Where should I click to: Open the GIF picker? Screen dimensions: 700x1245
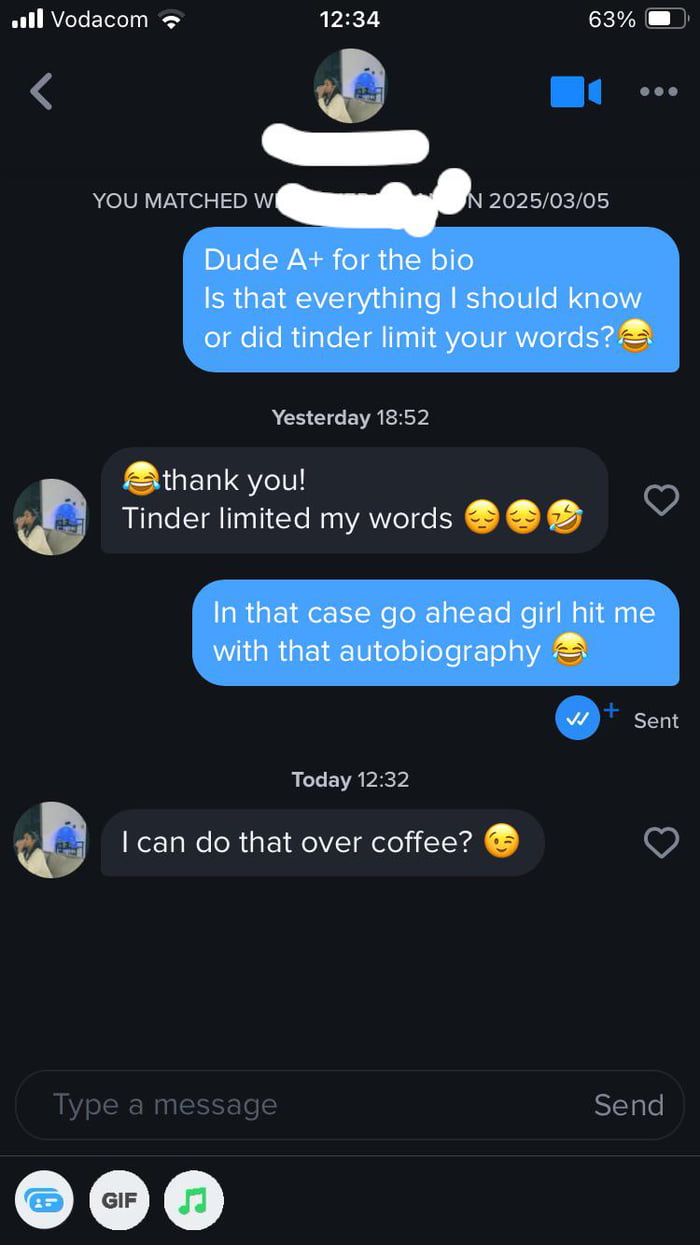[119, 1200]
